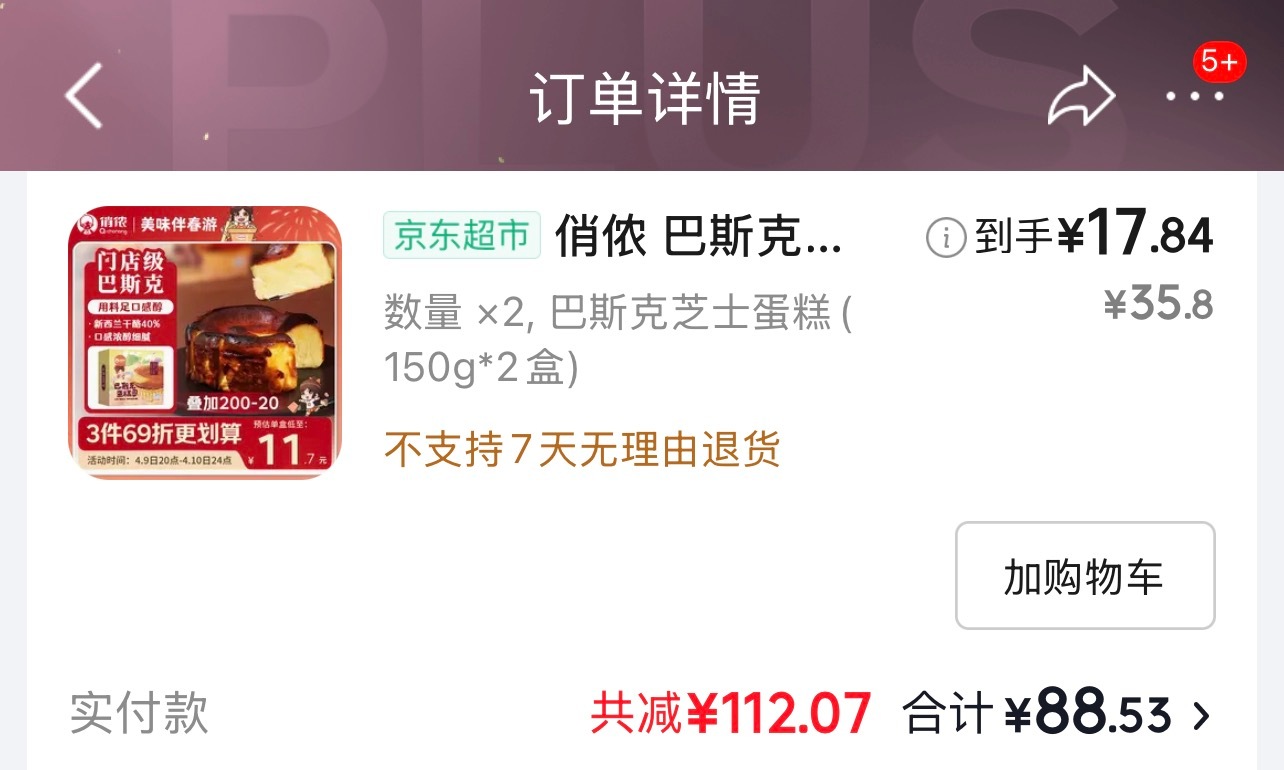
Task: View the 到手 price info icon
Action: click(945, 238)
